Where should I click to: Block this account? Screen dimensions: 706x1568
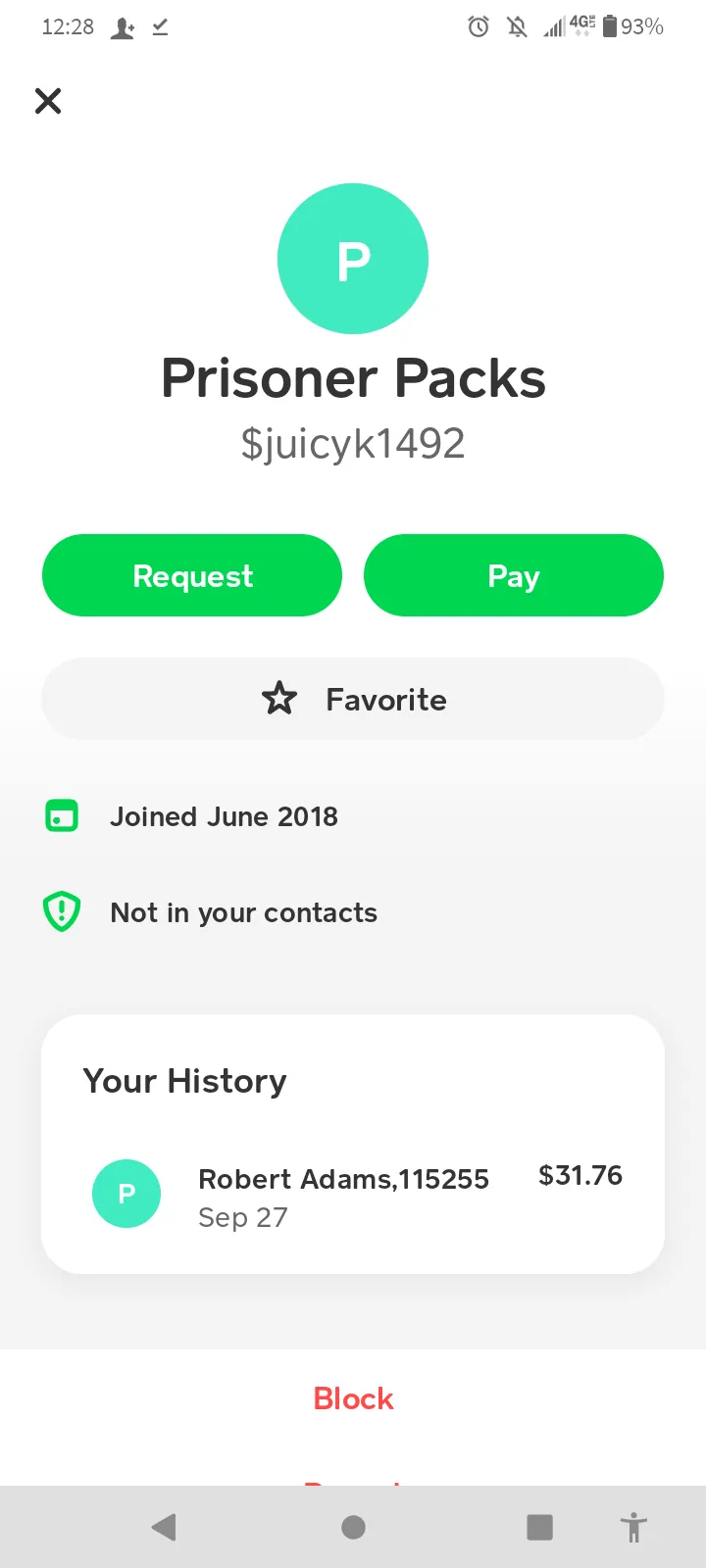coord(353,1398)
